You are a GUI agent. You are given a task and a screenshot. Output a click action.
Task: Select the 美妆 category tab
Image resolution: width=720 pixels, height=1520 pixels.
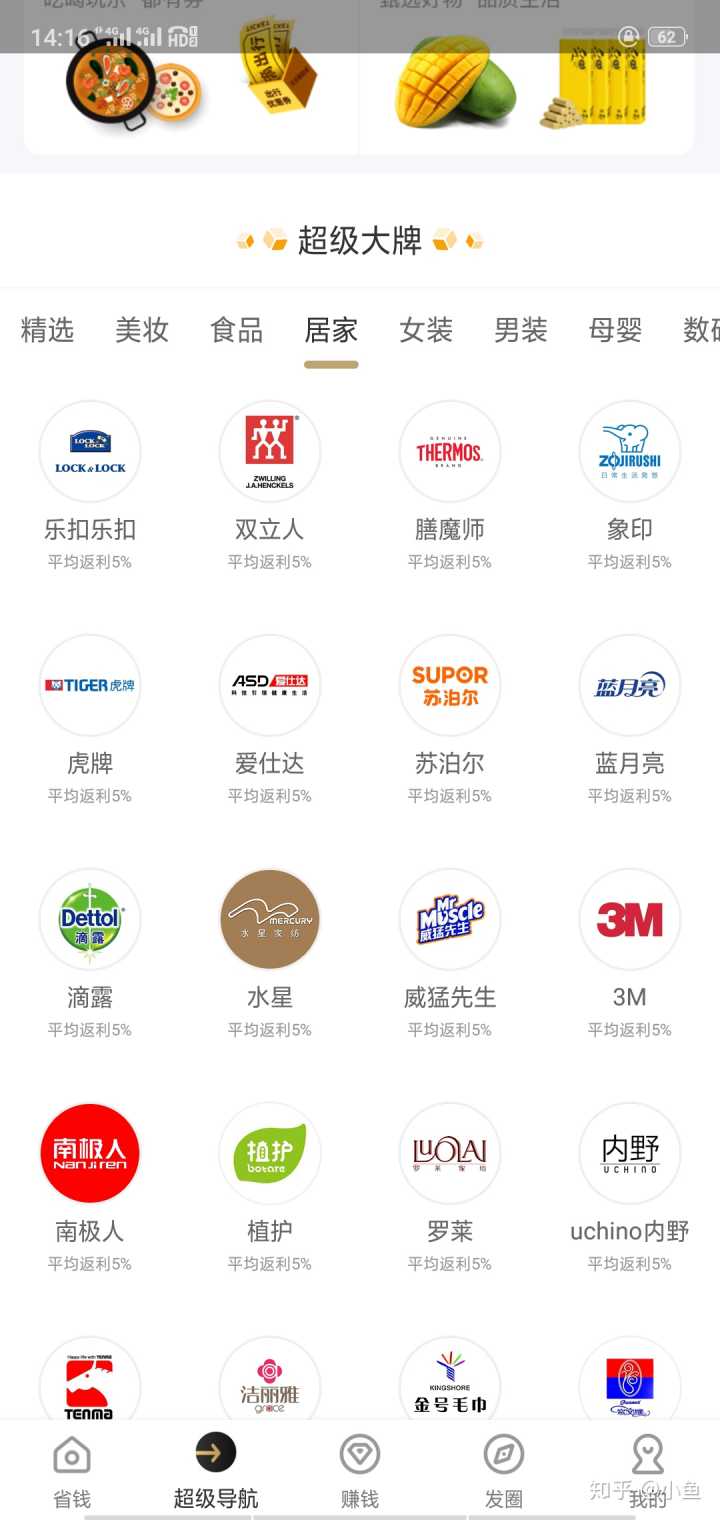[x=142, y=330]
